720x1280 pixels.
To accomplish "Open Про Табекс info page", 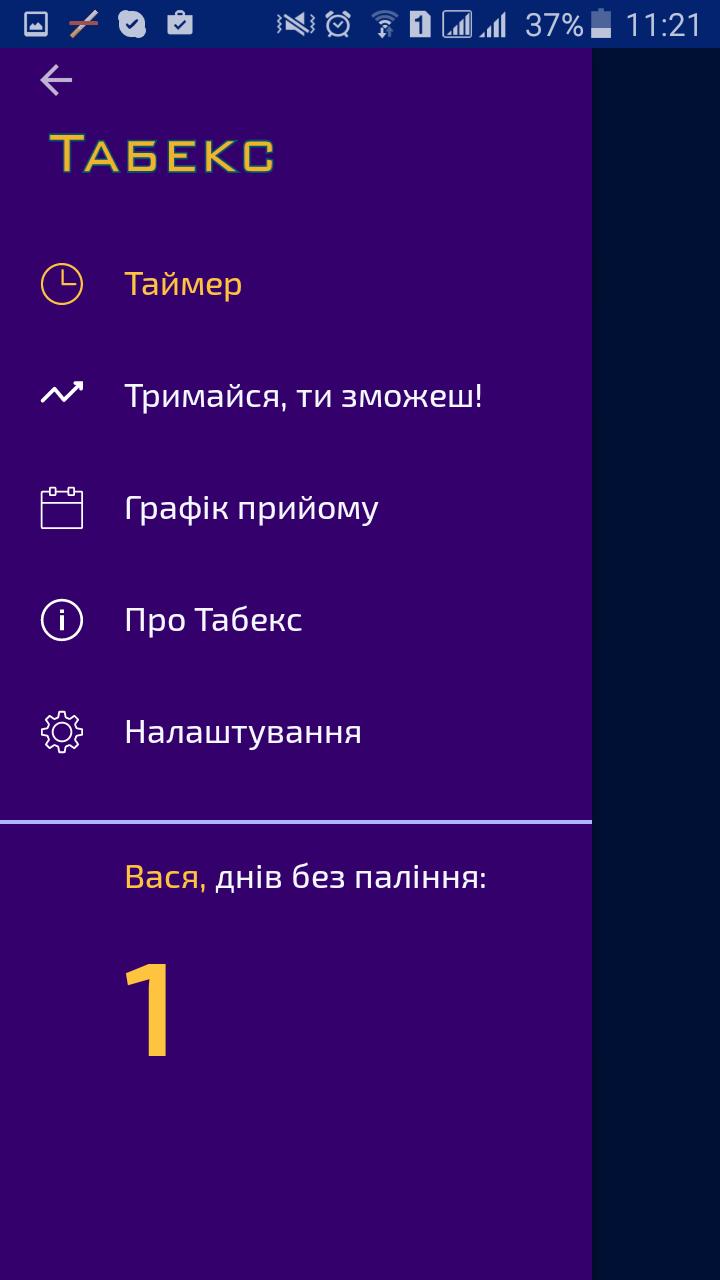I will (213, 621).
